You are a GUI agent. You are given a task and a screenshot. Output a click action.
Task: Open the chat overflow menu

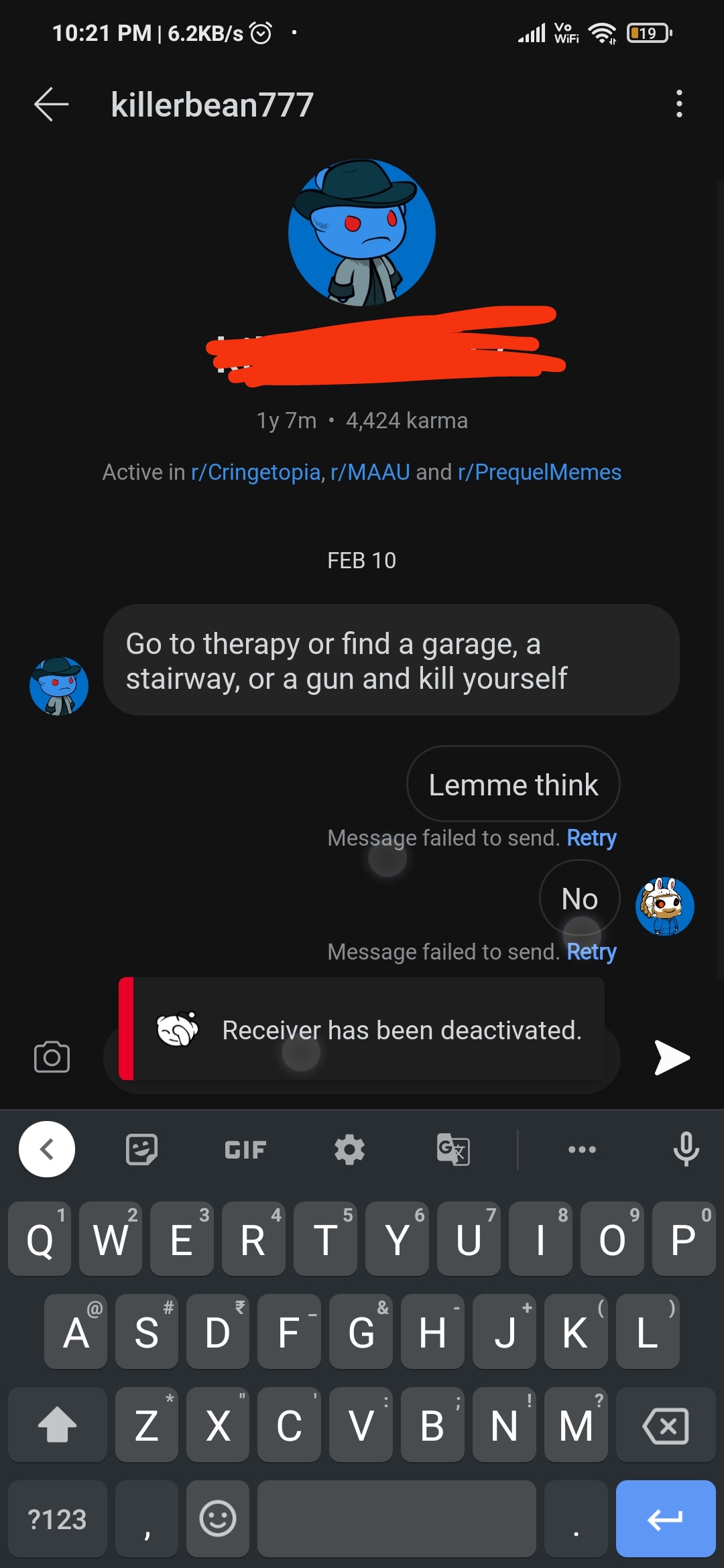(x=679, y=105)
